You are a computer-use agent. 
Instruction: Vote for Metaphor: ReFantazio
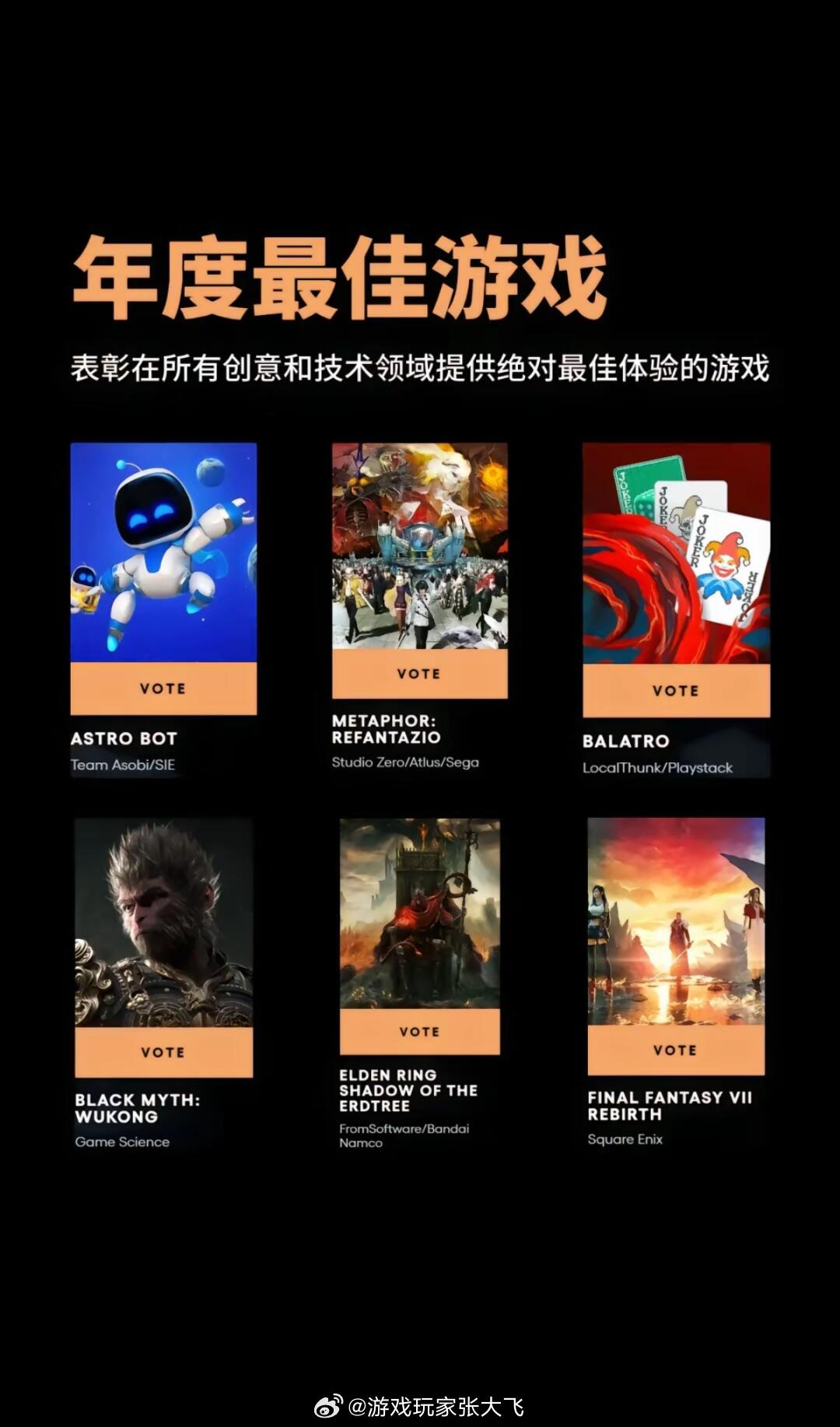pyautogui.click(x=420, y=674)
